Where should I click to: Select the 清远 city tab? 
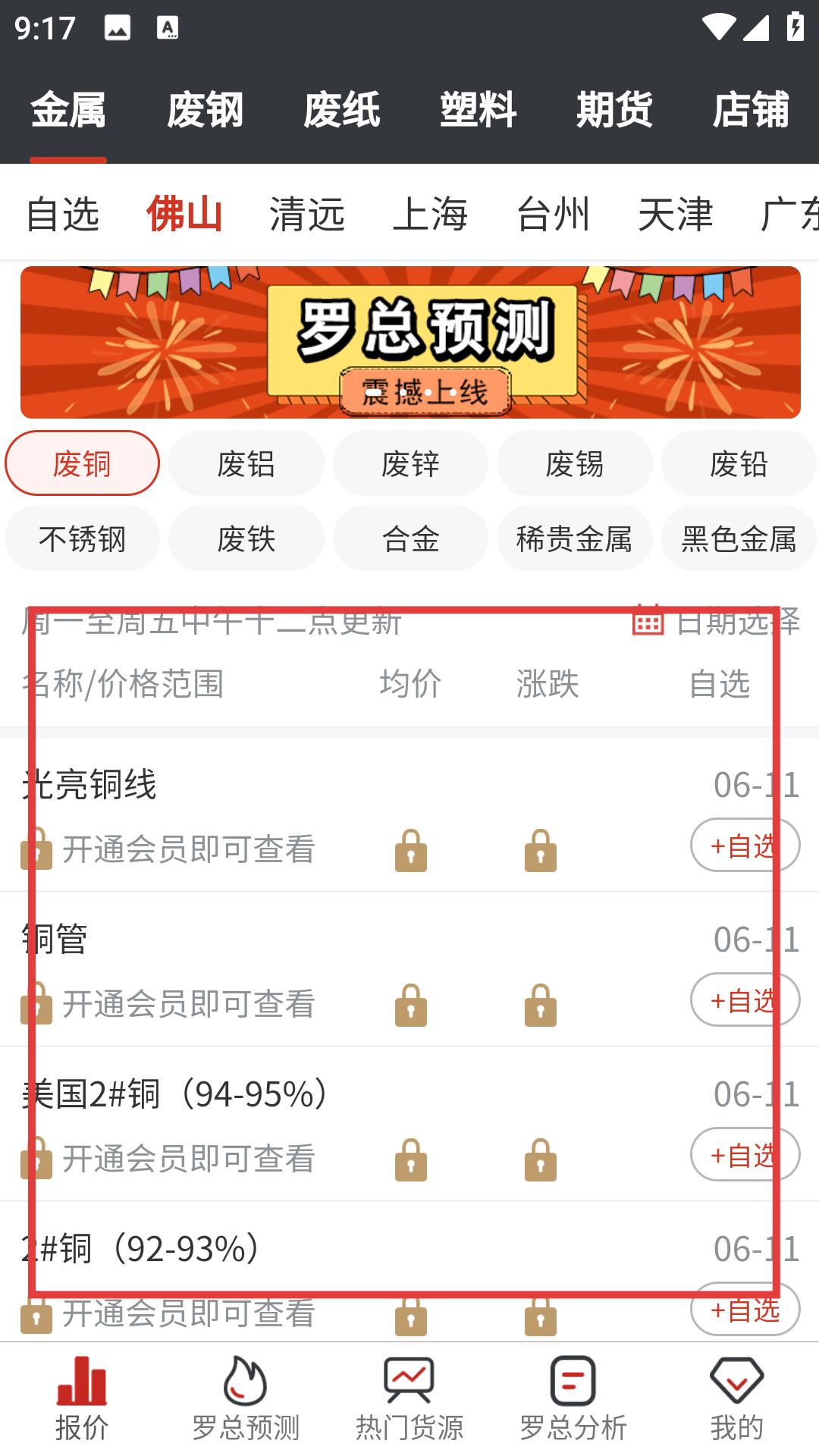[307, 214]
